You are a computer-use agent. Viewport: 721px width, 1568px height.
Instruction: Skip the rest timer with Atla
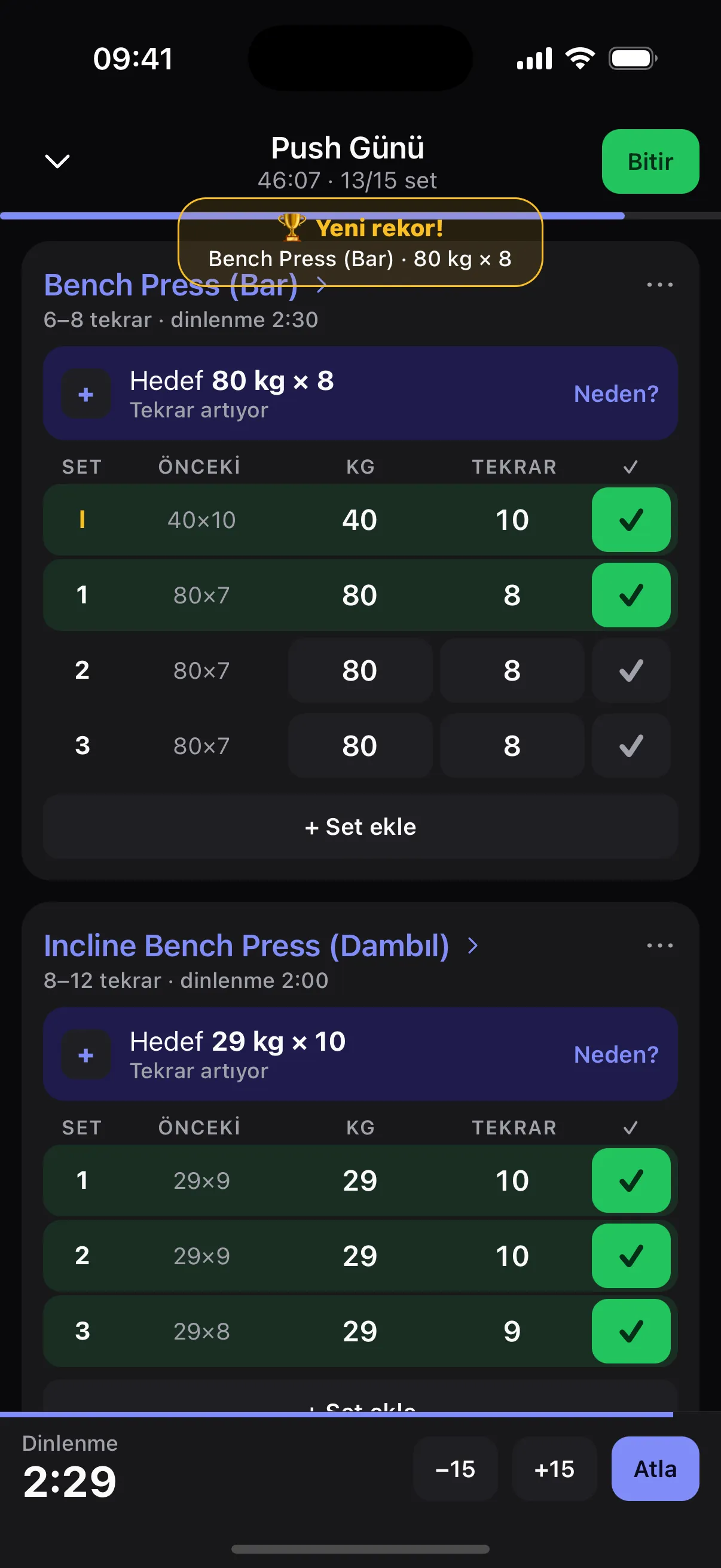click(x=655, y=1469)
